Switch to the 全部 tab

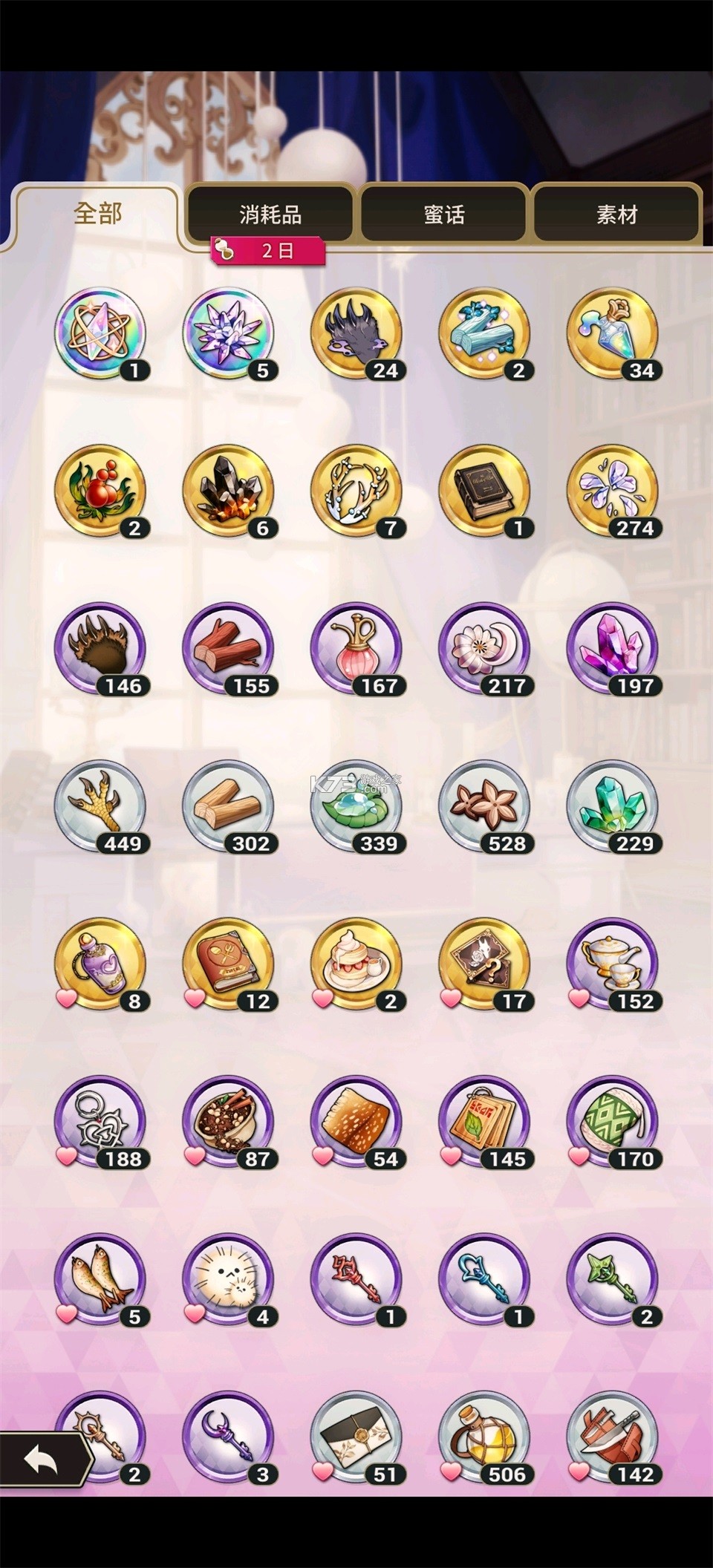[97, 214]
